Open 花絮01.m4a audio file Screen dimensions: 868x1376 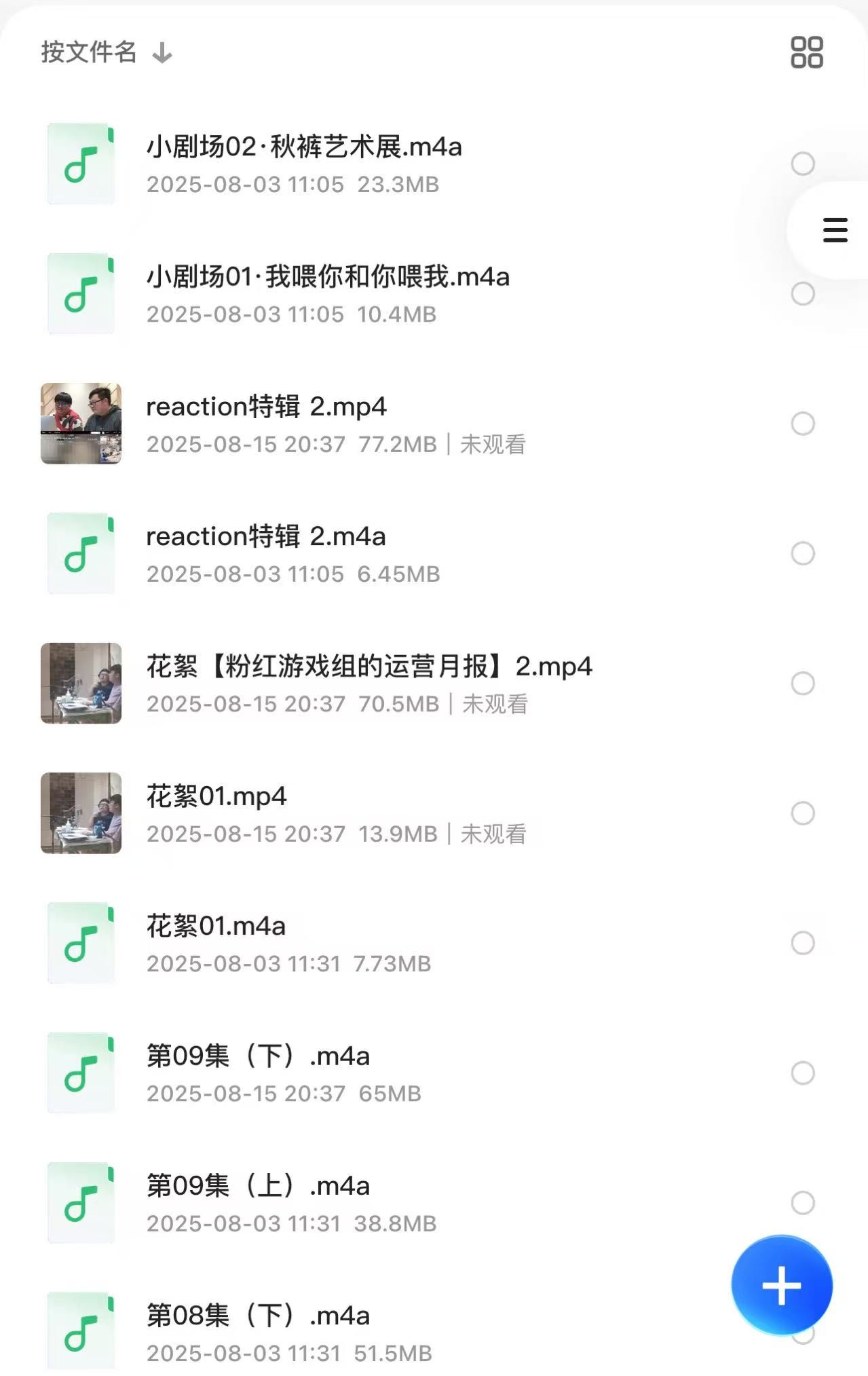click(216, 927)
